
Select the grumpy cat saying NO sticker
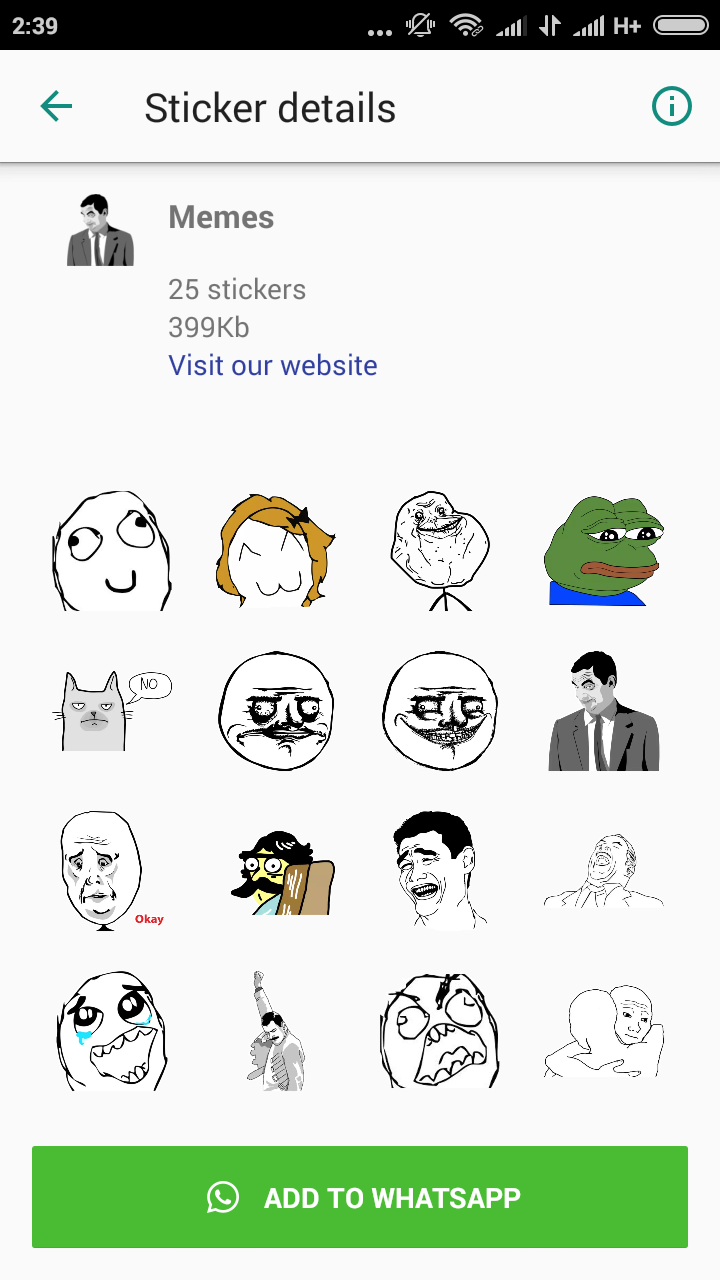[x=112, y=710]
